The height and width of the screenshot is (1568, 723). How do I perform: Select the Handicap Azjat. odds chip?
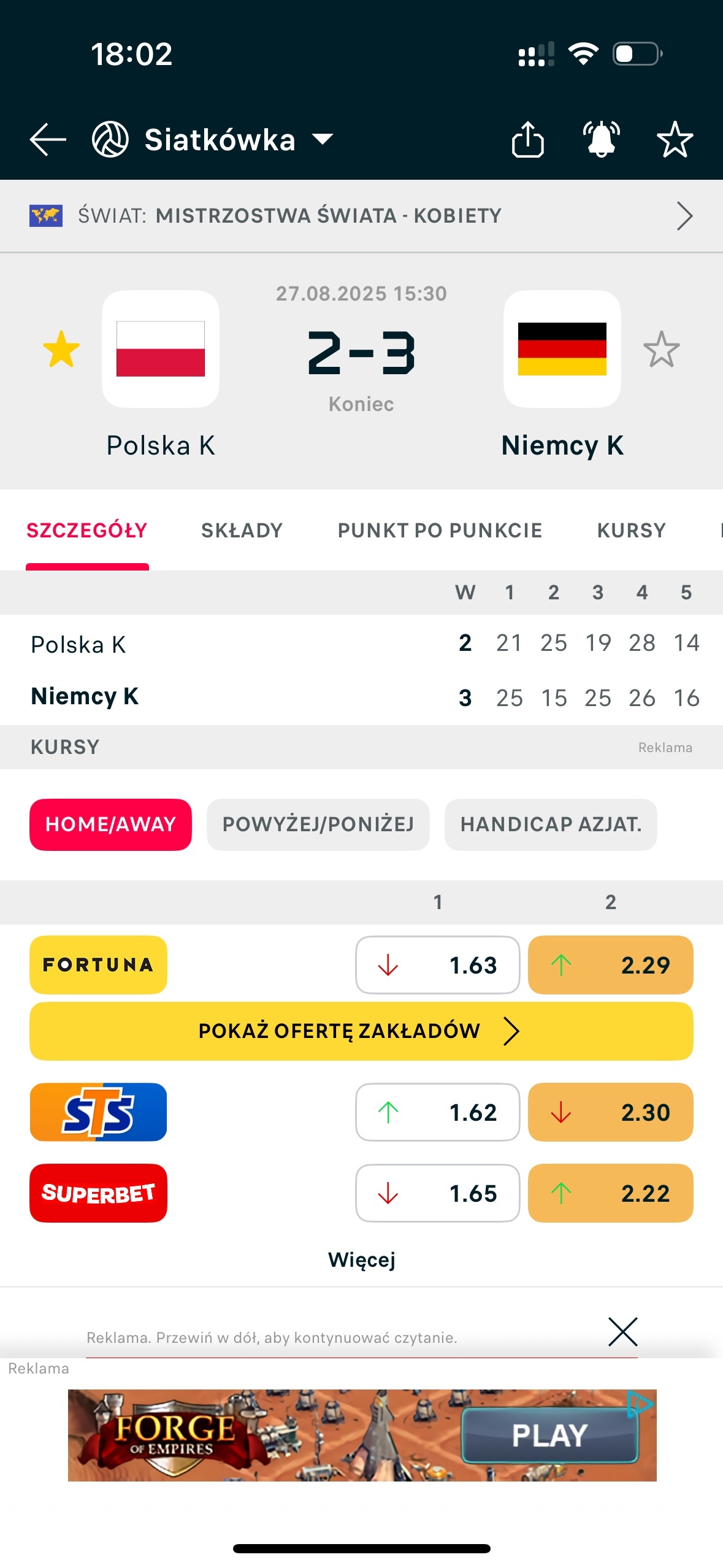[551, 824]
